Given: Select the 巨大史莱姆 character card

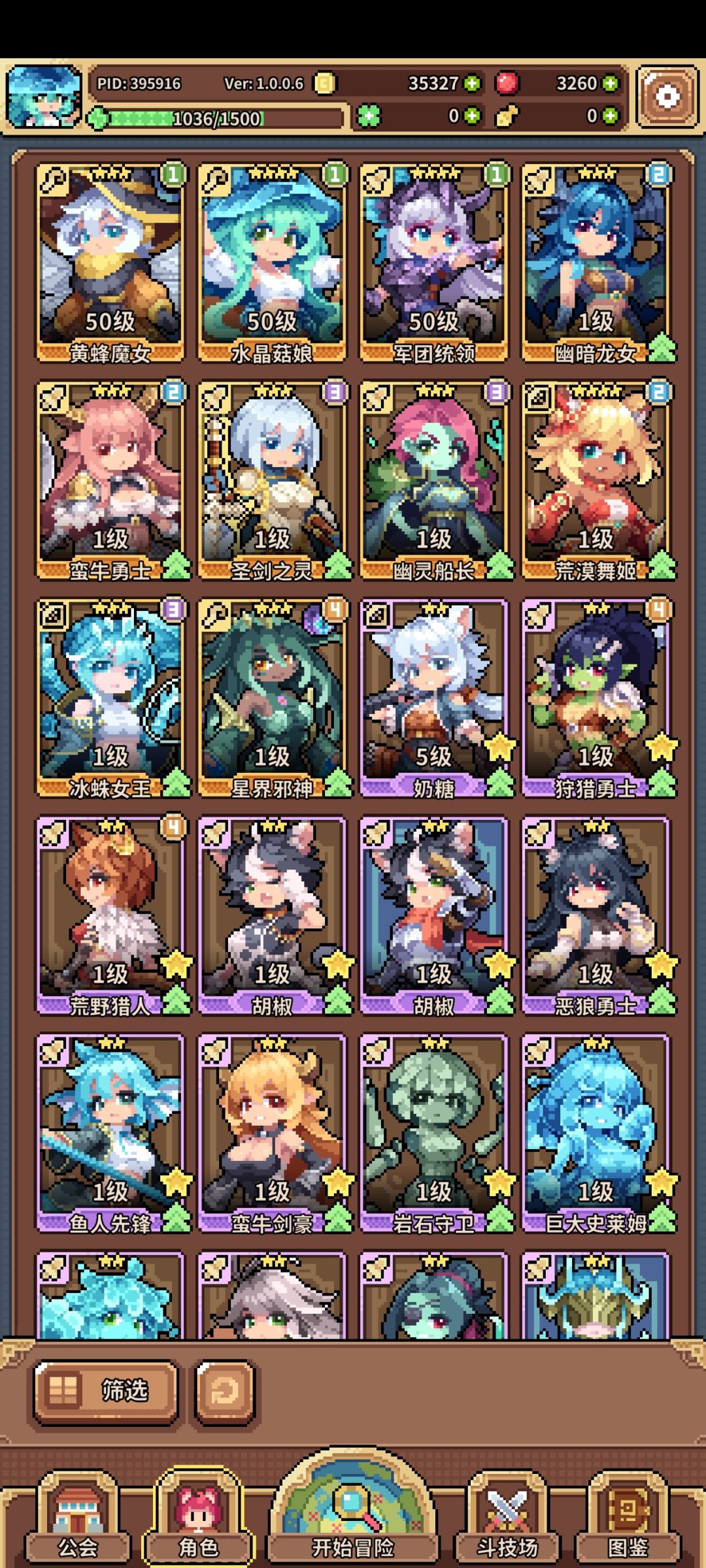Looking at the screenshot, I should tap(596, 1133).
